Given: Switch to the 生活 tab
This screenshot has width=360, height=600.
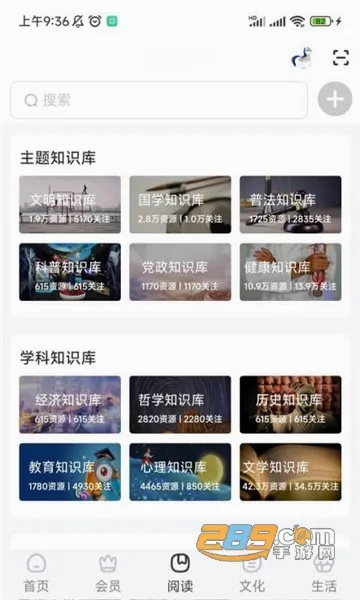Looking at the screenshot, I should (x=324, y=573).
